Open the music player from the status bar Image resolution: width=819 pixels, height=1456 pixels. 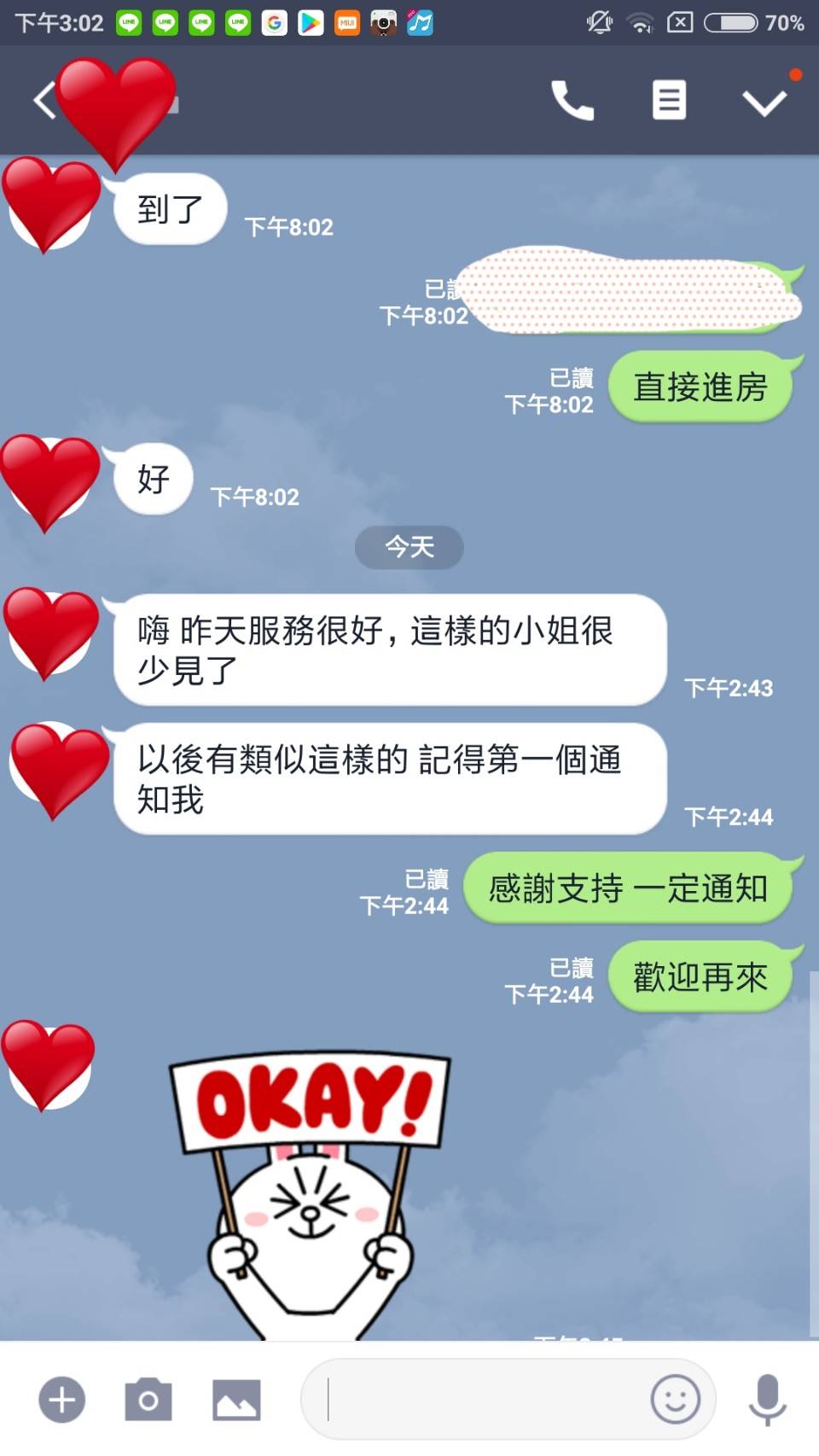(x=420, y=23)
